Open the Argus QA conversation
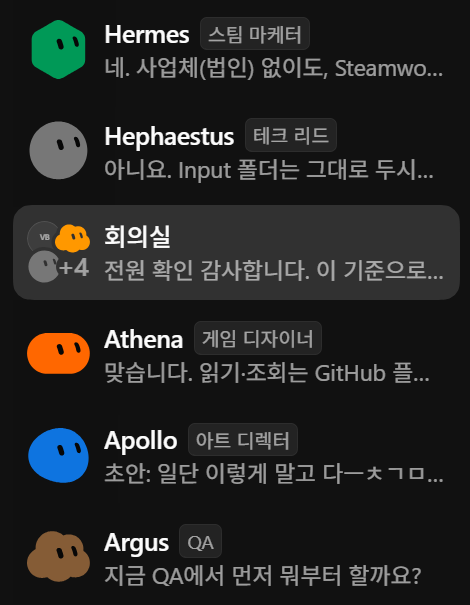Image resolution: width=470 pixels, height=605 pixels. tap(236, 557)
